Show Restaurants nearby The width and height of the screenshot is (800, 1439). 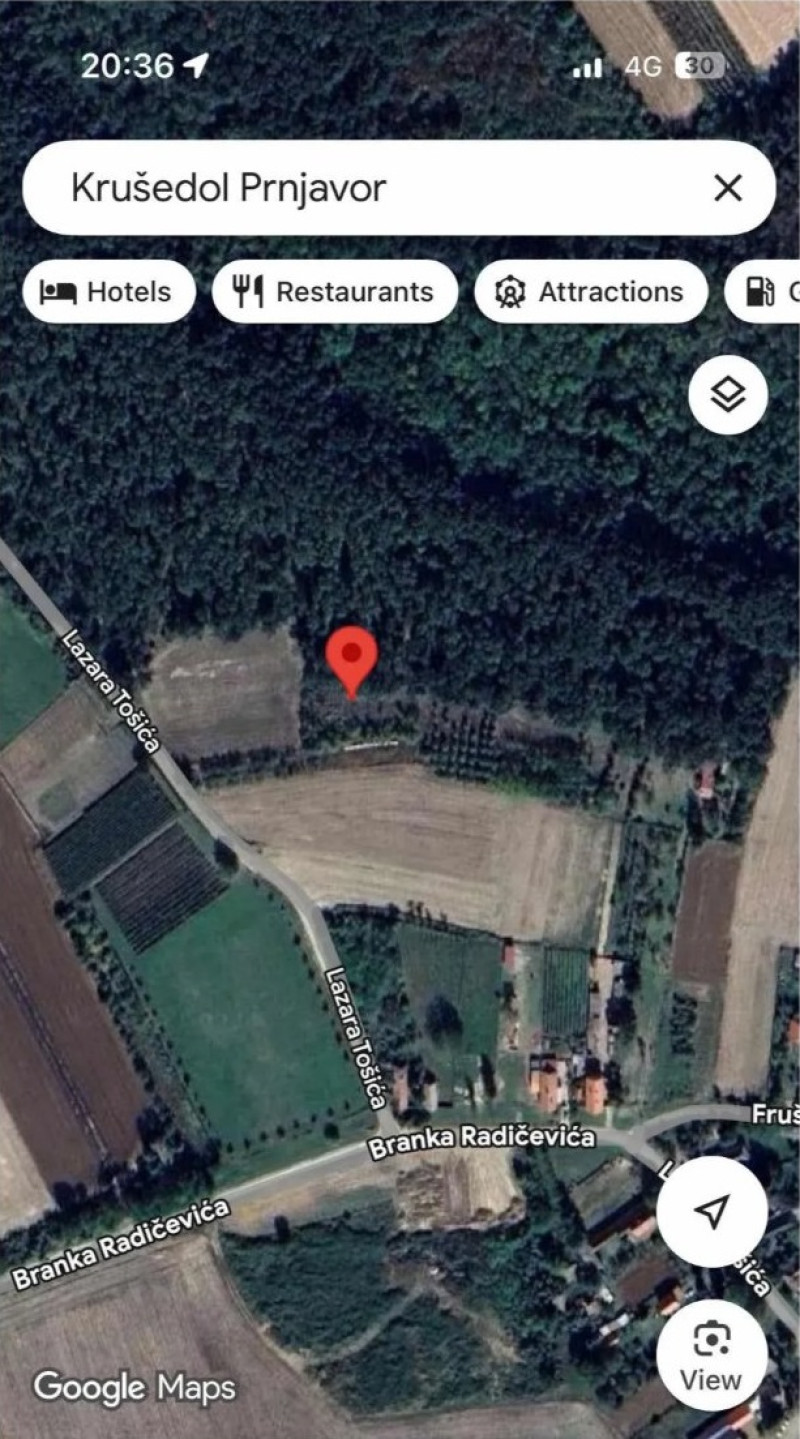click(335, 292)
